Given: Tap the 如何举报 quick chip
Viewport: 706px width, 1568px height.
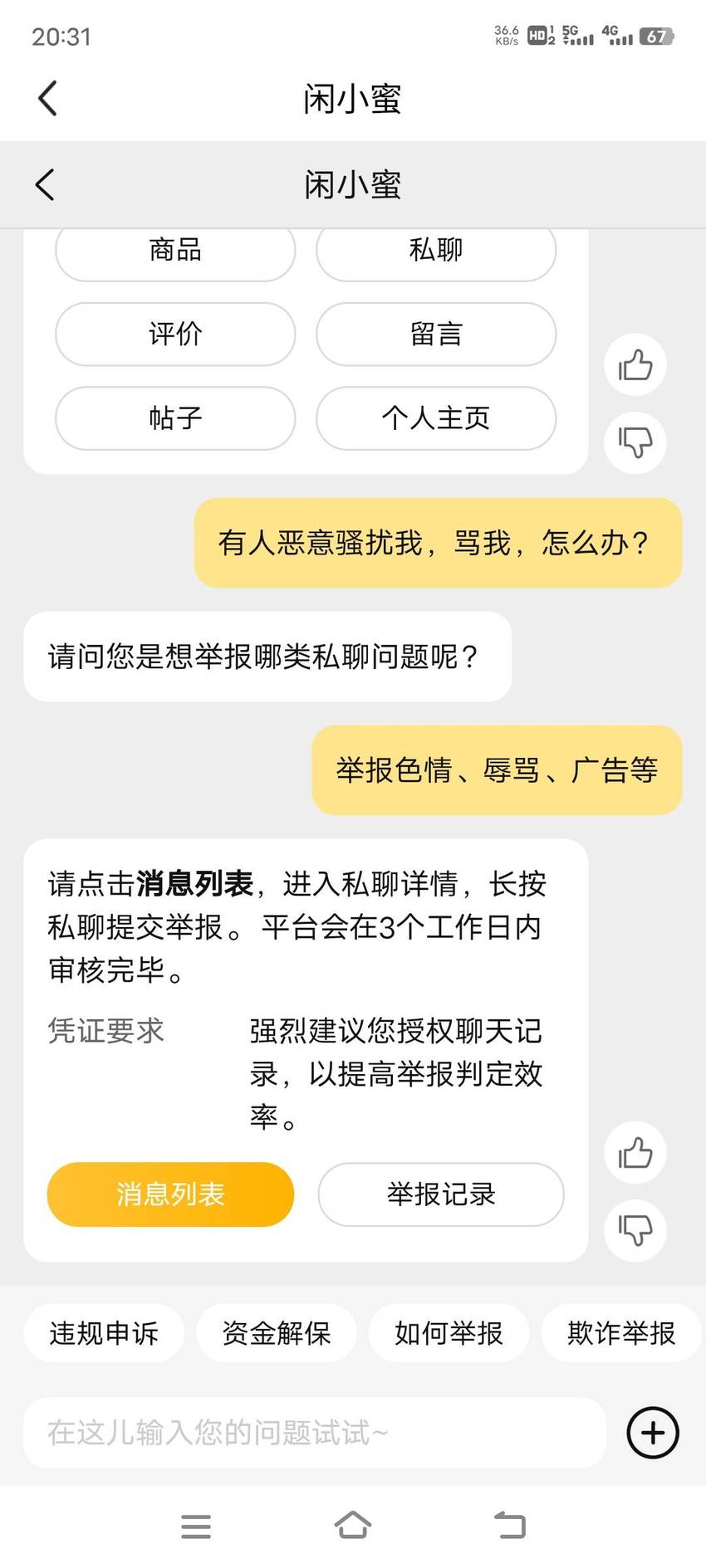Looking at the screenshot, I should pos(449,1333).
